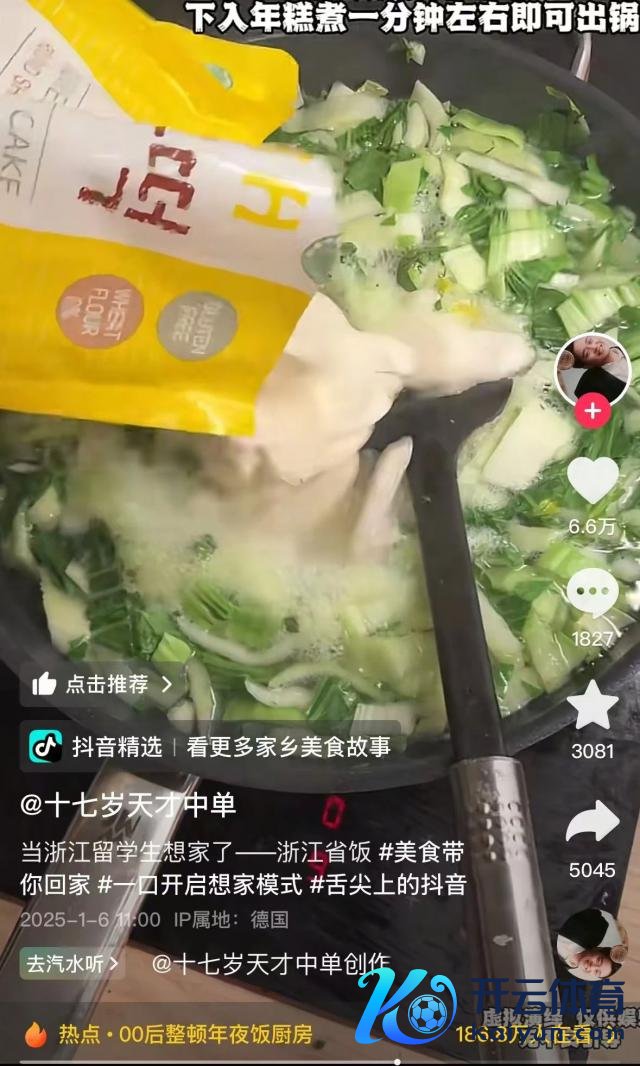Viewport: 640px width, 1066px height.
Task: Open the 去汽水听 music chip
Action: [74, 964]
